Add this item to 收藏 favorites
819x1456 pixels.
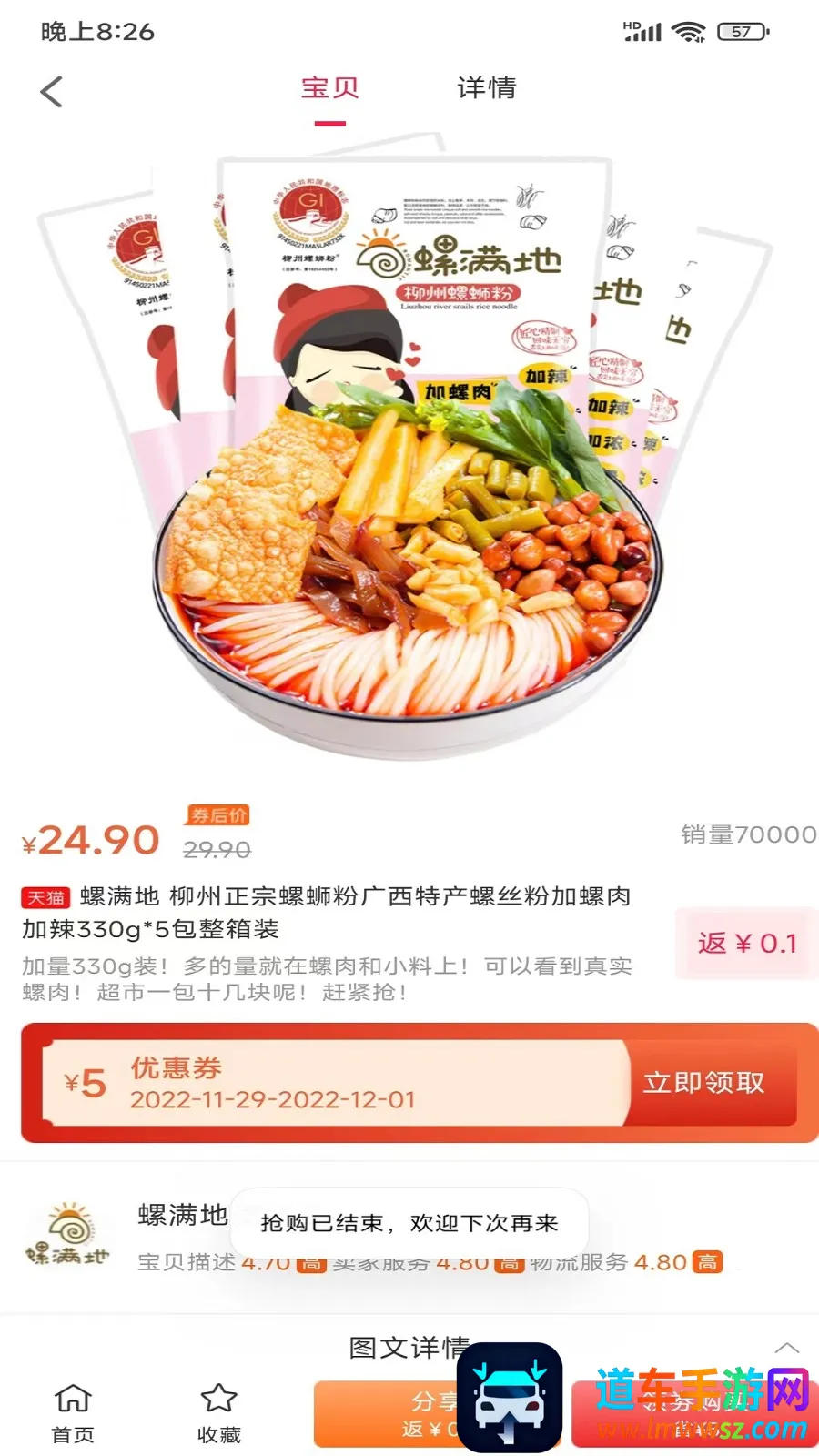pos(218,1413)
